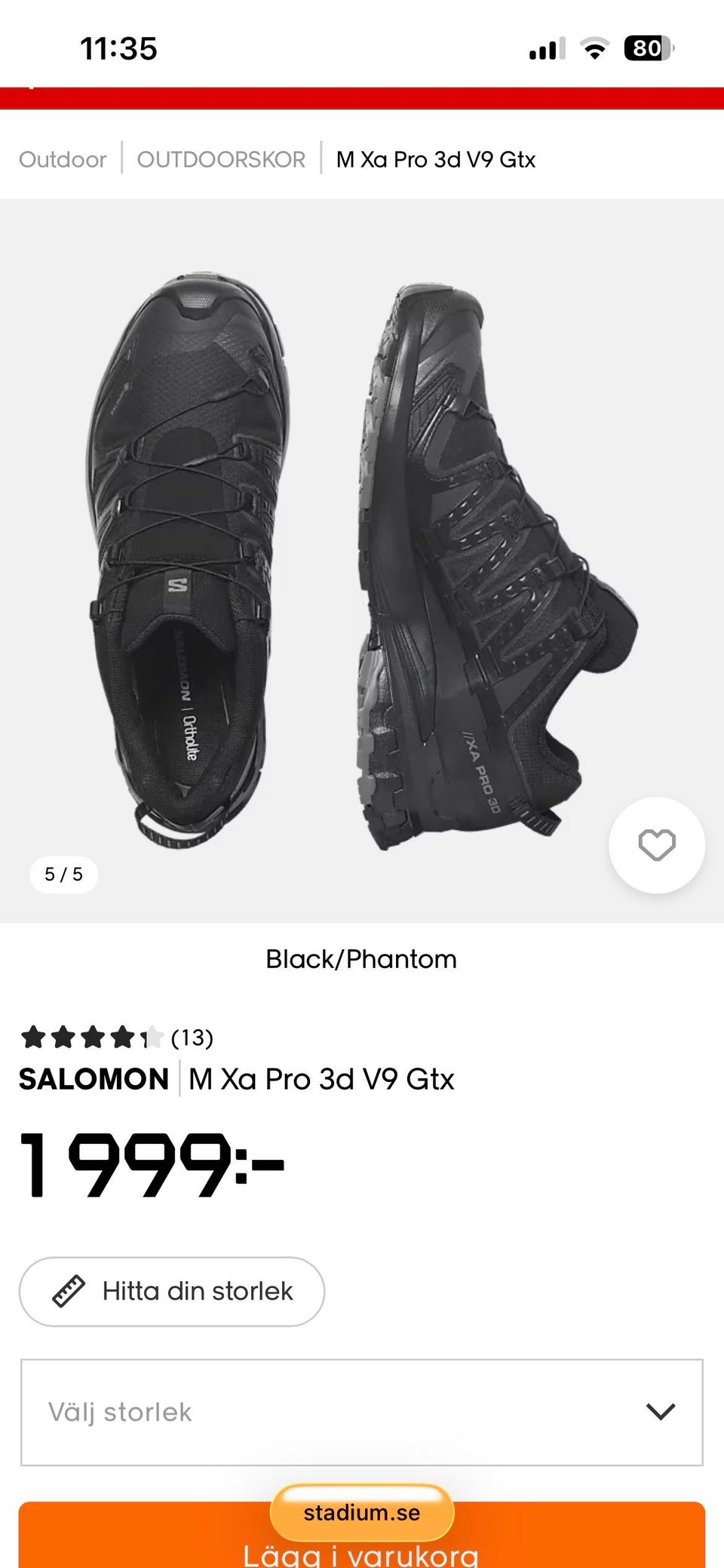Add shoe to favorites with heart icon
Image resolution: width=724 pixels, height=1568 pixels.
tap(657, 844)
